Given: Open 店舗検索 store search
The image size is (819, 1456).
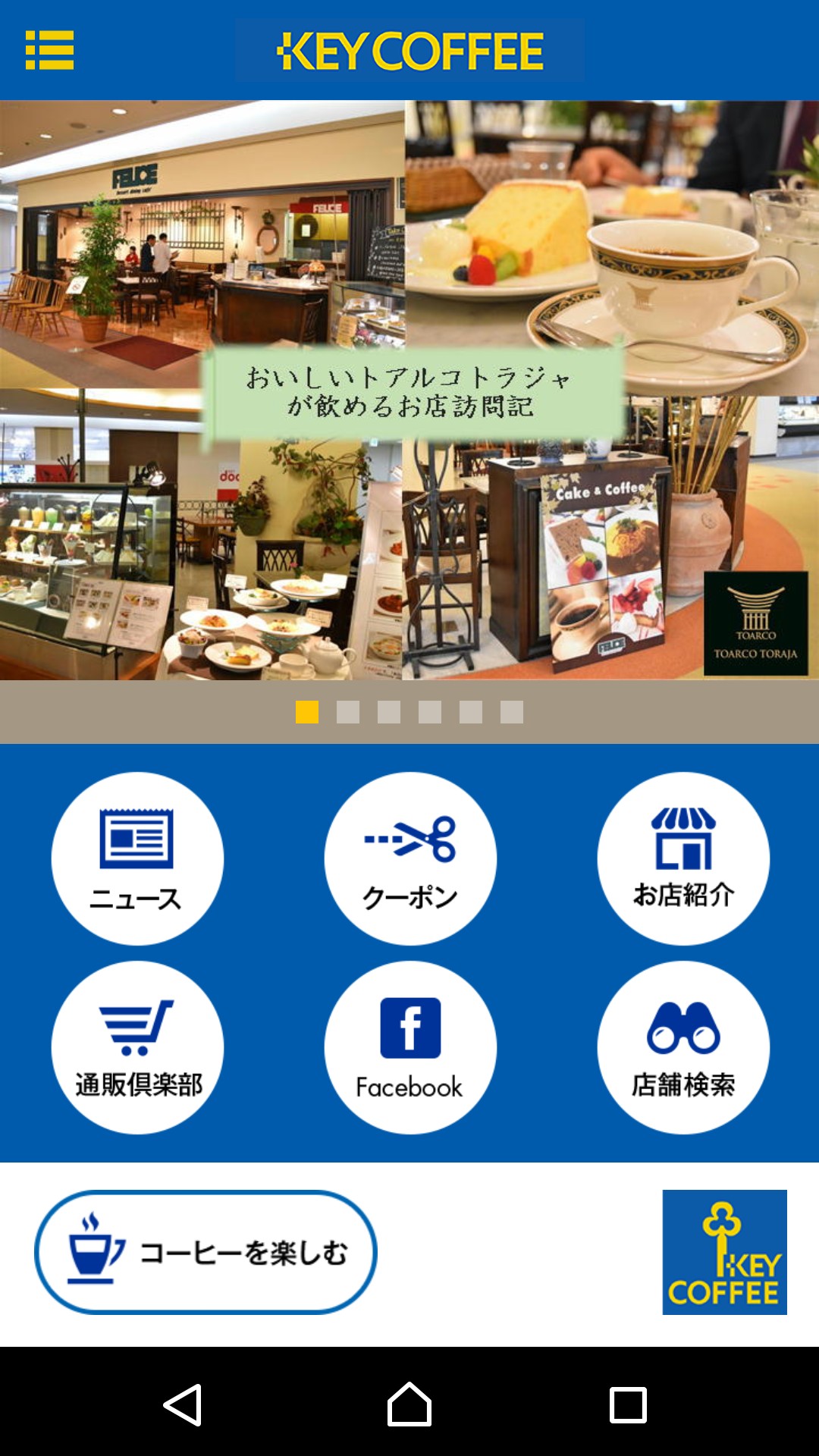Looking at the screenshot, I should point(683,1048).
